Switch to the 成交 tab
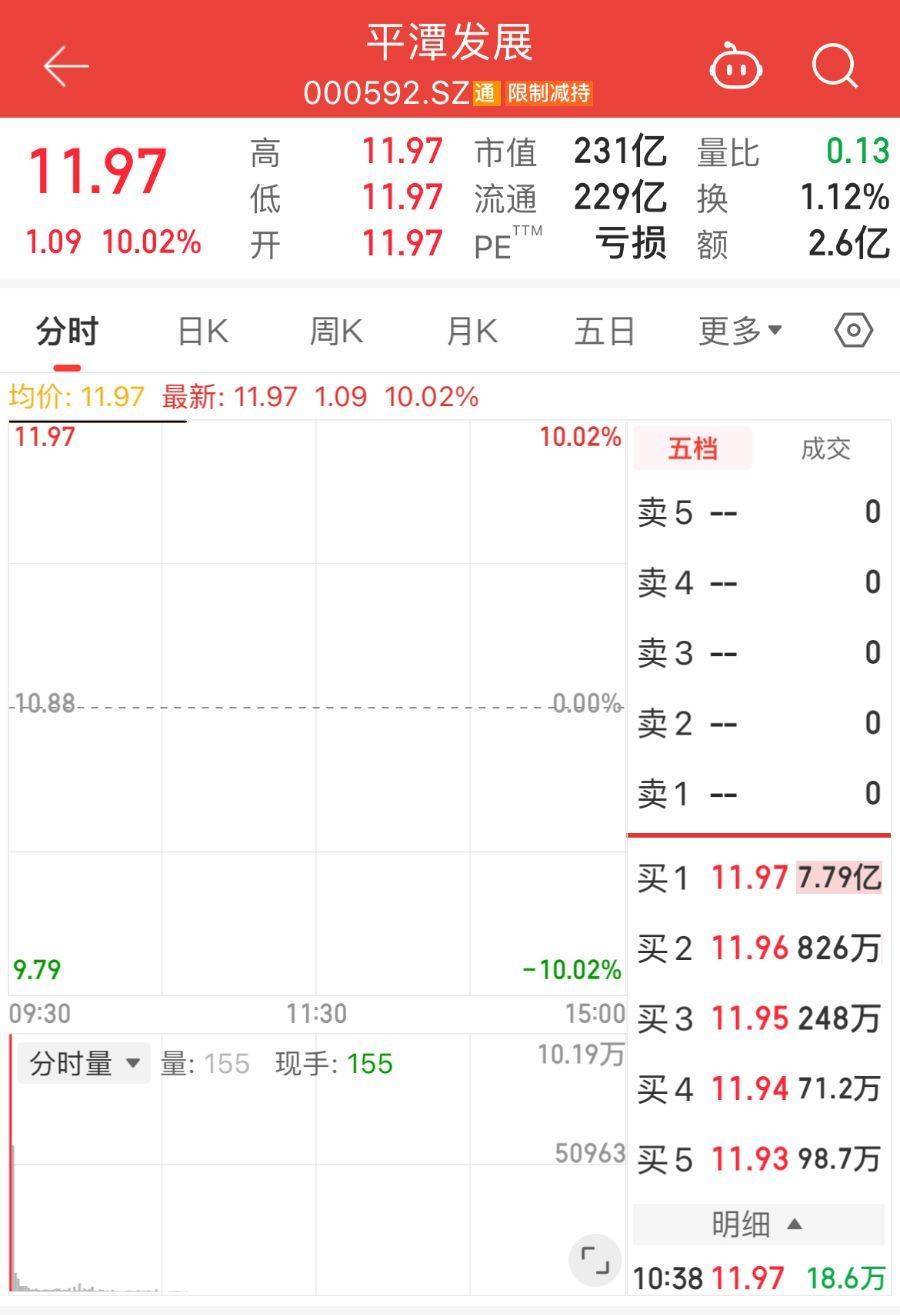 coord(825,449)
